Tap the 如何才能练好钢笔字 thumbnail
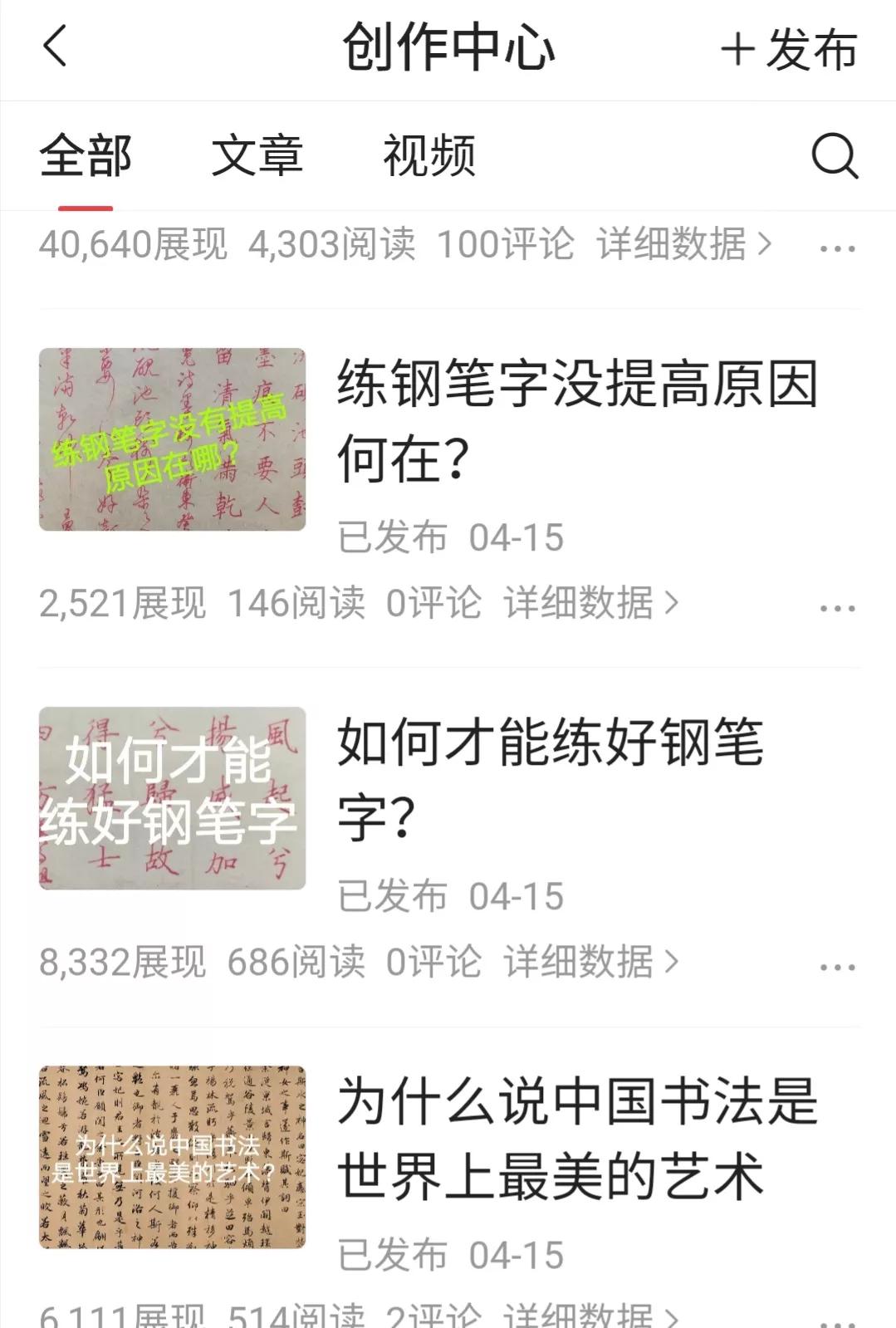Screen dimensions: 896x1328 click(x=173, y=800)
